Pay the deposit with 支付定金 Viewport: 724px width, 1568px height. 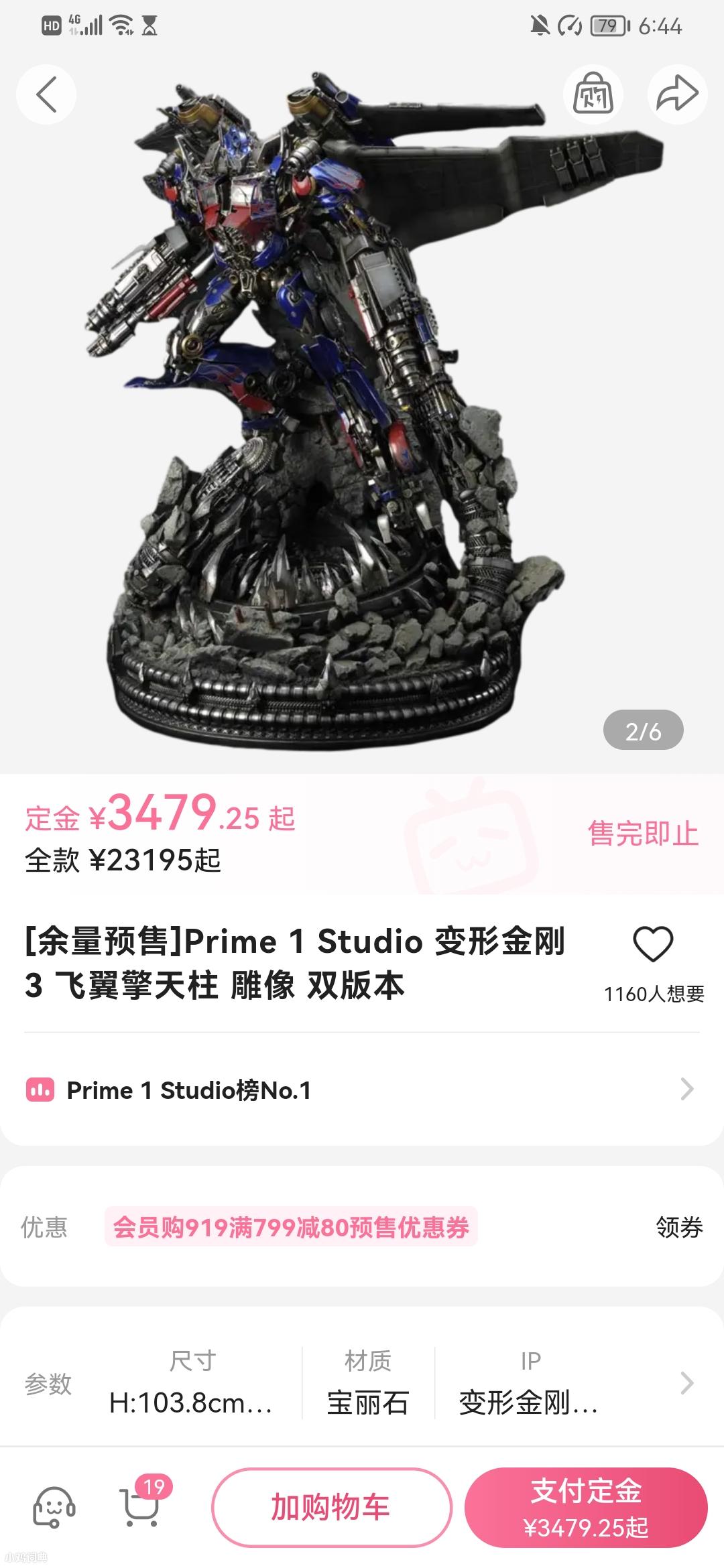[x=586, y=1507]
